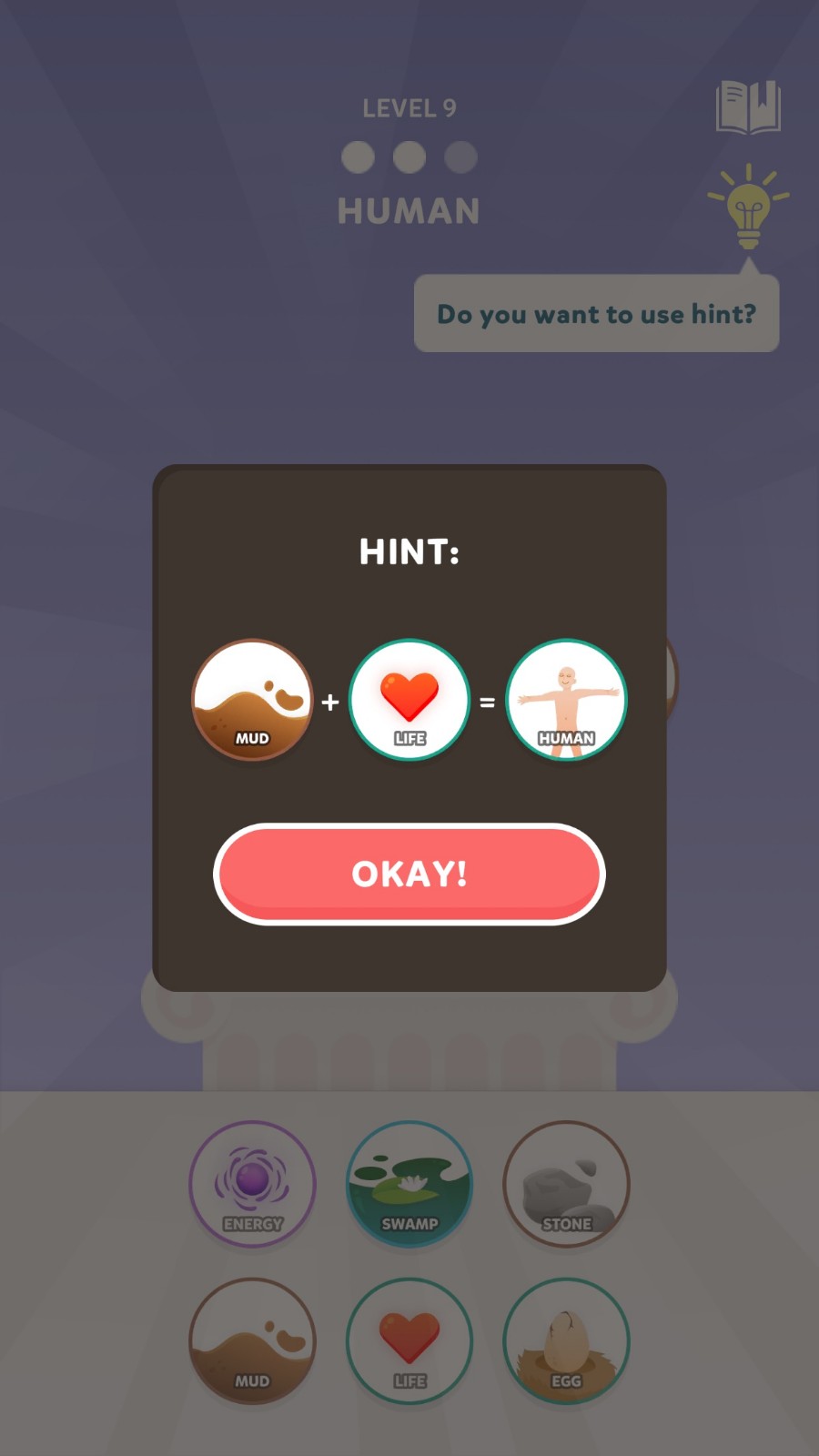This screenshot has height=1456, width=819.
Task: Select the Swamp element
Action: click(409, 1184)
